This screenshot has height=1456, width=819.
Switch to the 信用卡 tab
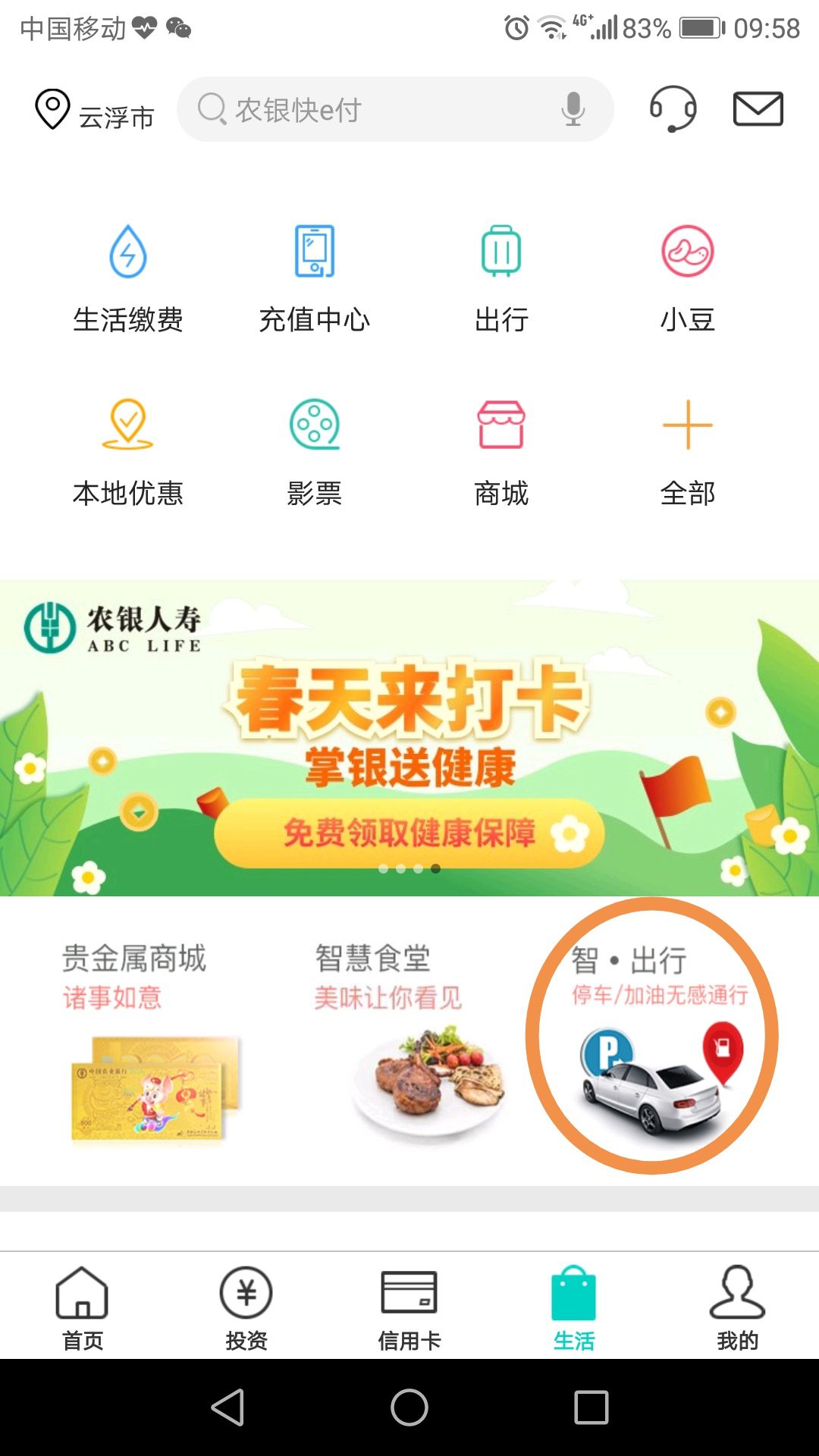point(409,1307)
